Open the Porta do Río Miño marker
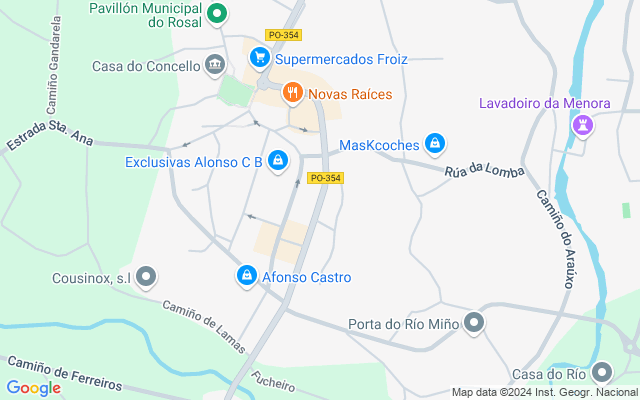The height and width of the screenshot is (400, 640). pyautogui.click(x=474, y=323)
